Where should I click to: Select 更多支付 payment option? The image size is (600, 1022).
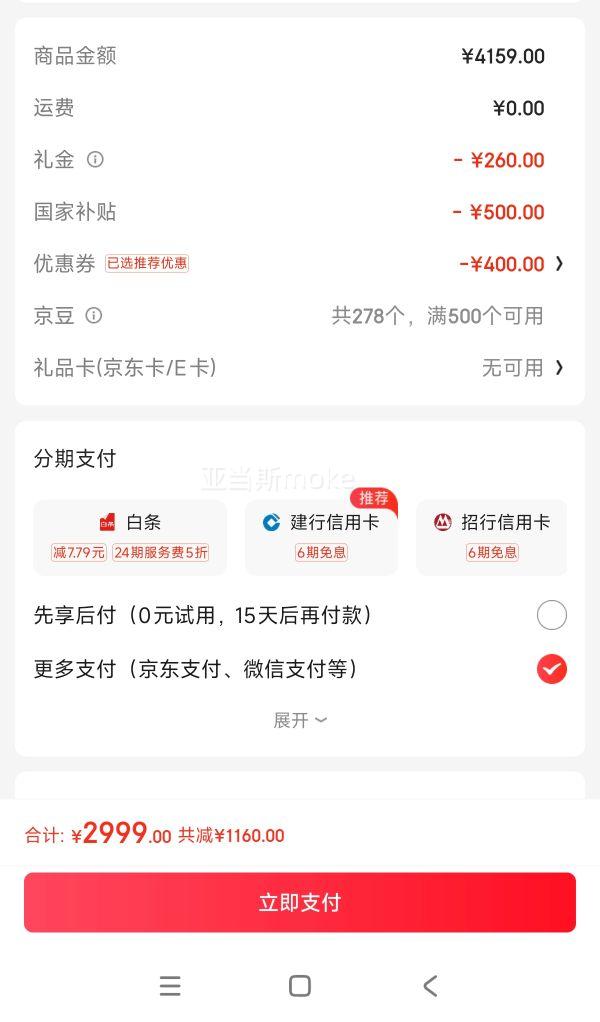[x=551, y=669]
